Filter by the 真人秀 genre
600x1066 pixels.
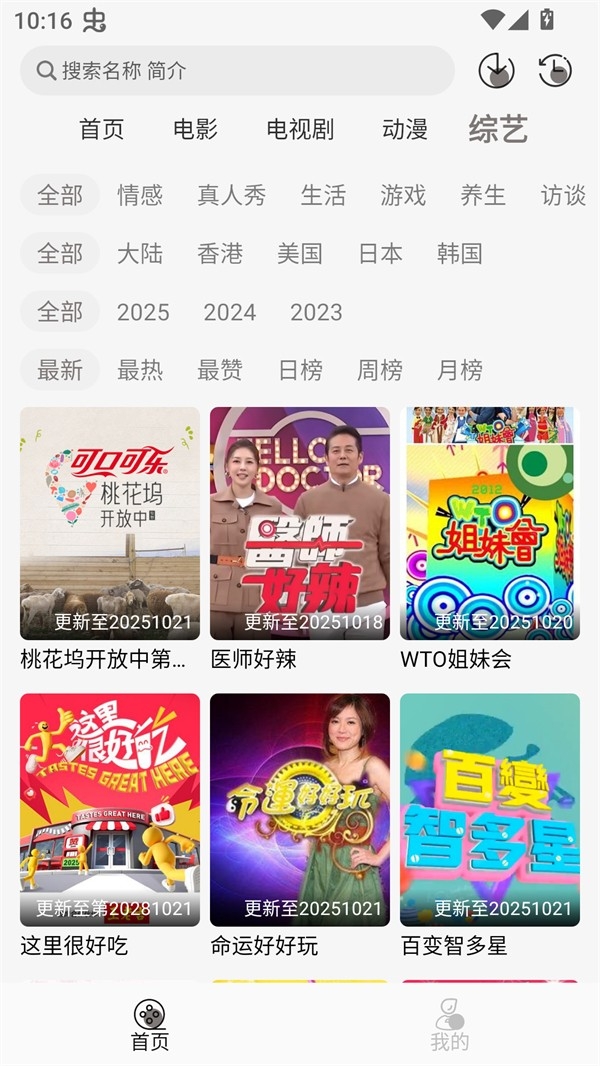pos(232,195)
